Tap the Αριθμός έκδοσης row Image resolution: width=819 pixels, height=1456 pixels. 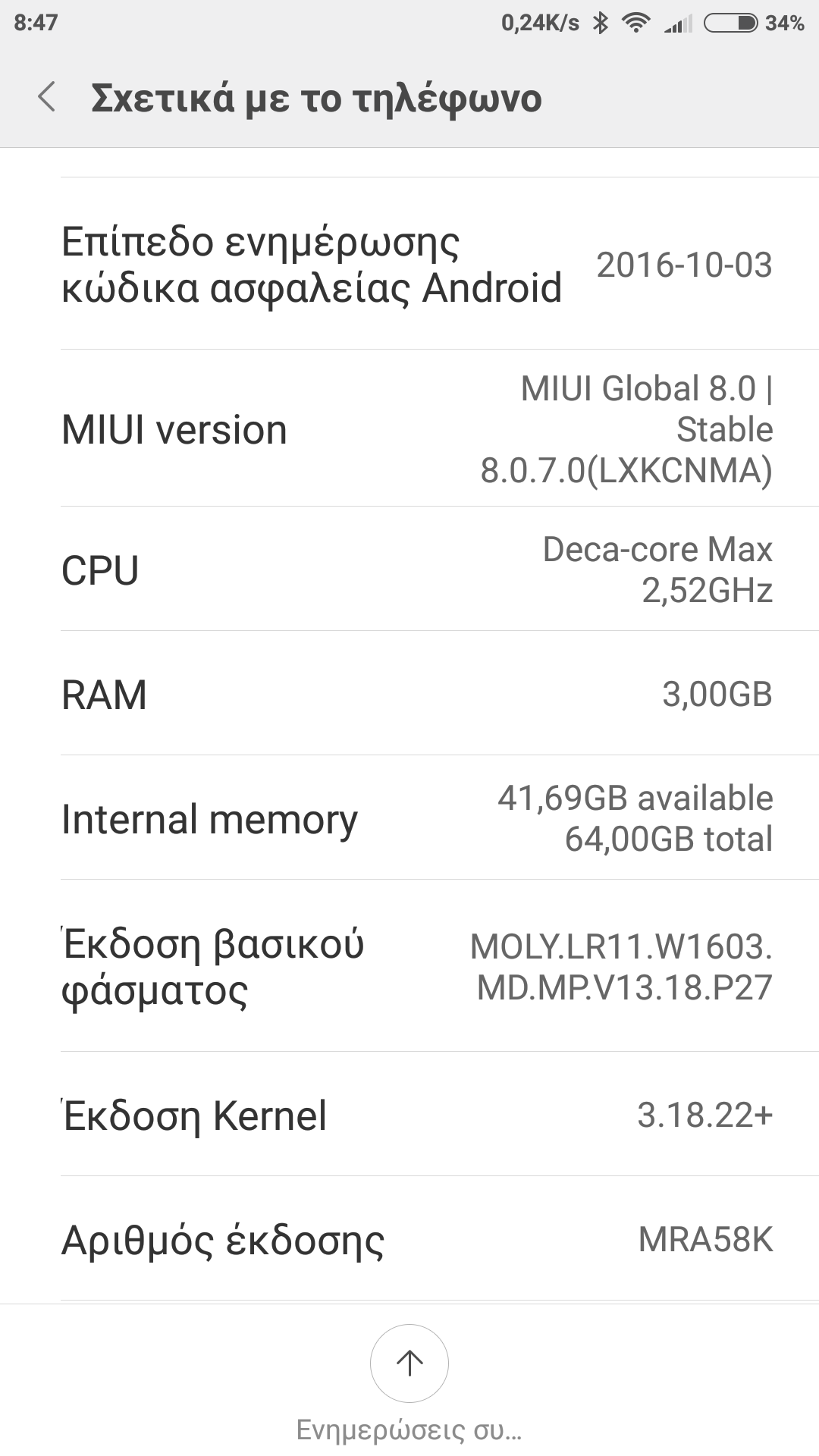[x=409, y=1239]
